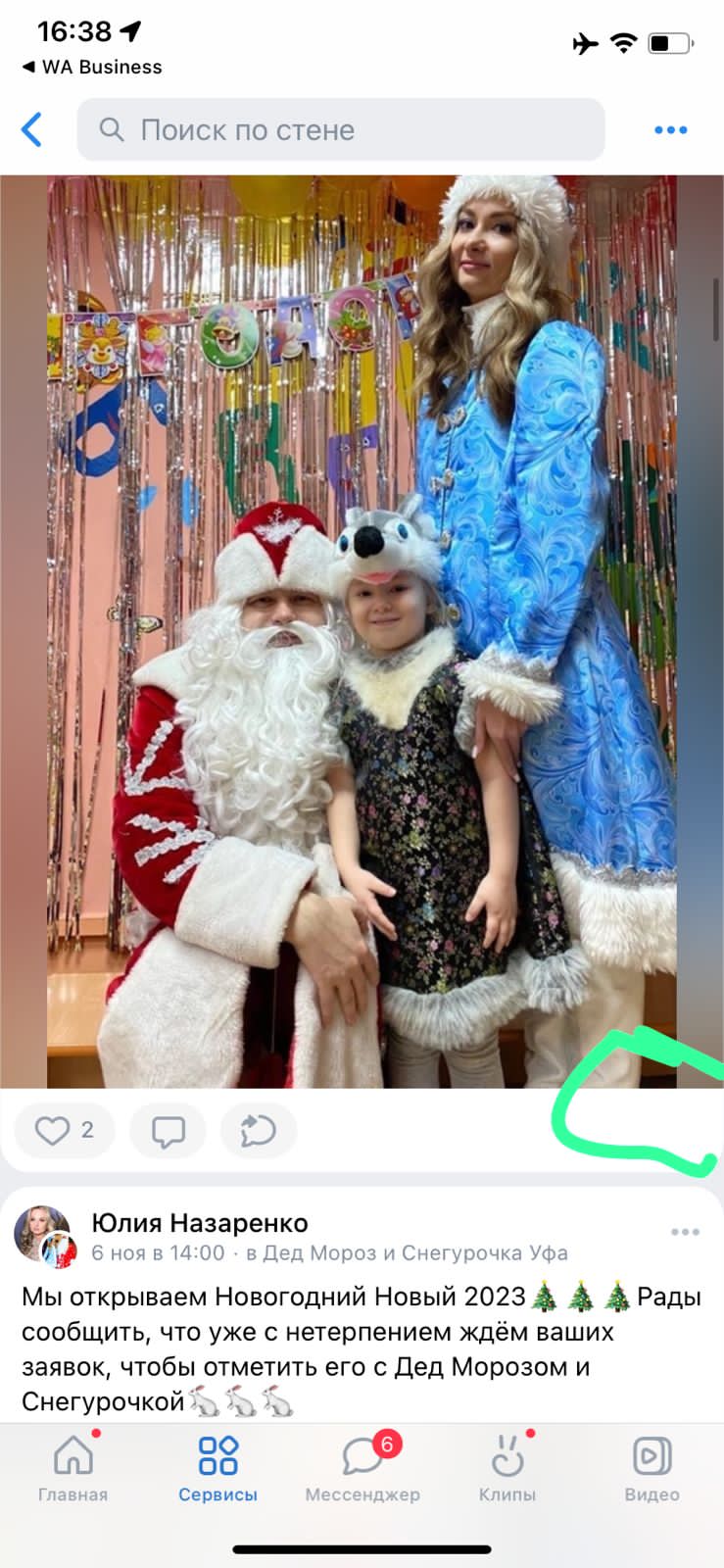Viewport: 724px width, 1568px height.
Task: Go back with the blue arrow
Action: coord(32,129)
